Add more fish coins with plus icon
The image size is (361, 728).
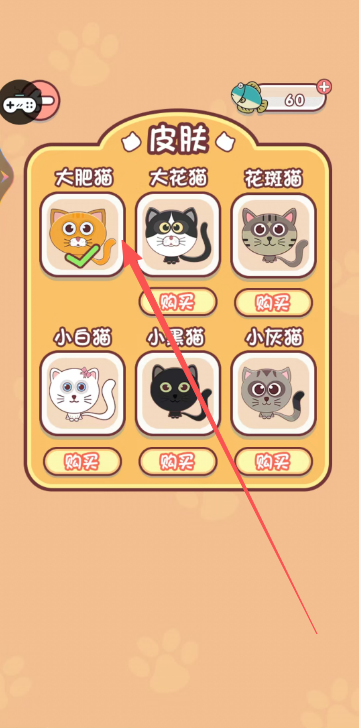[324, 87]
